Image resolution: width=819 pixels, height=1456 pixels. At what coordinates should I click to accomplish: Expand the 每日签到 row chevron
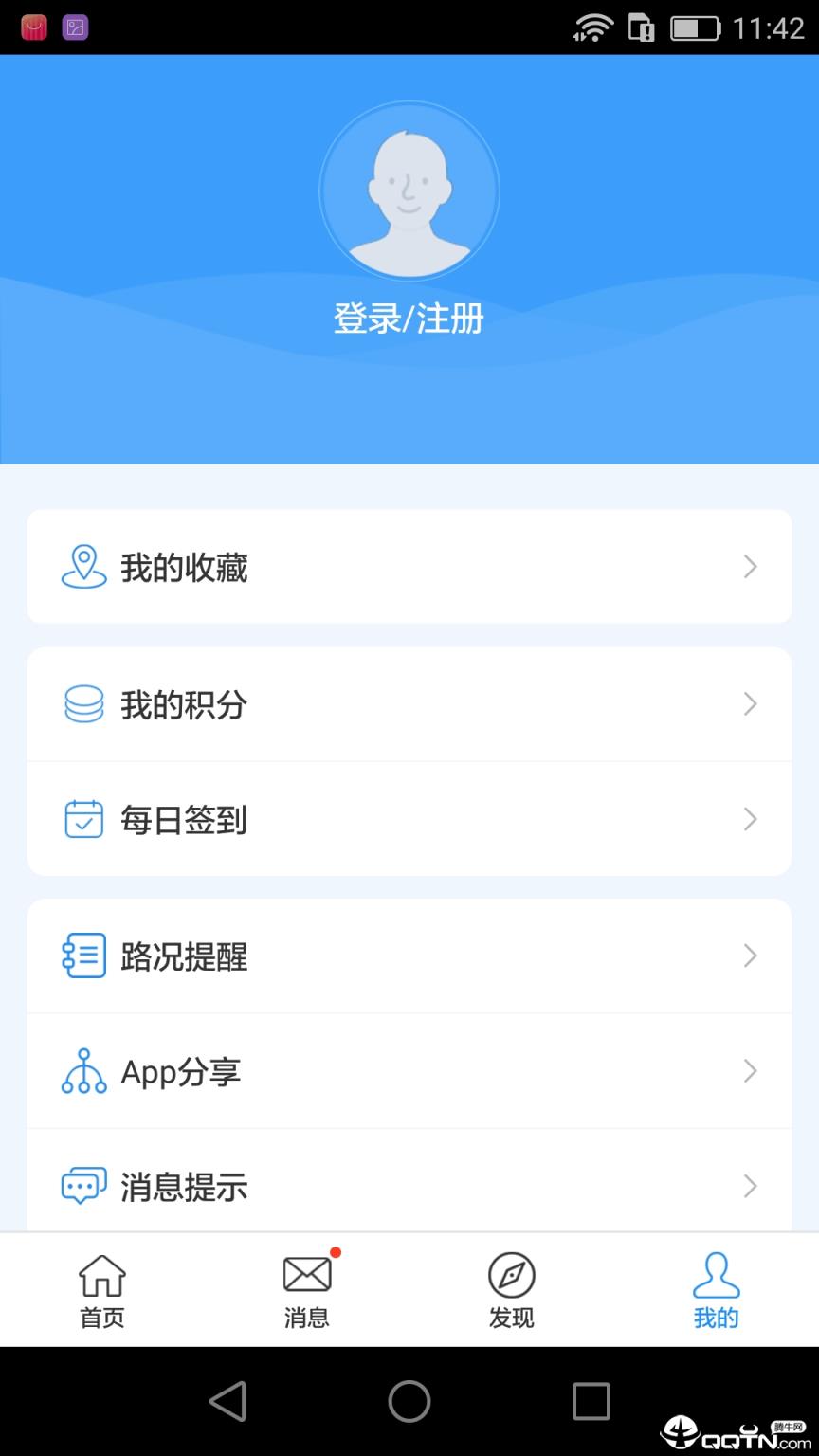[750, 819]
